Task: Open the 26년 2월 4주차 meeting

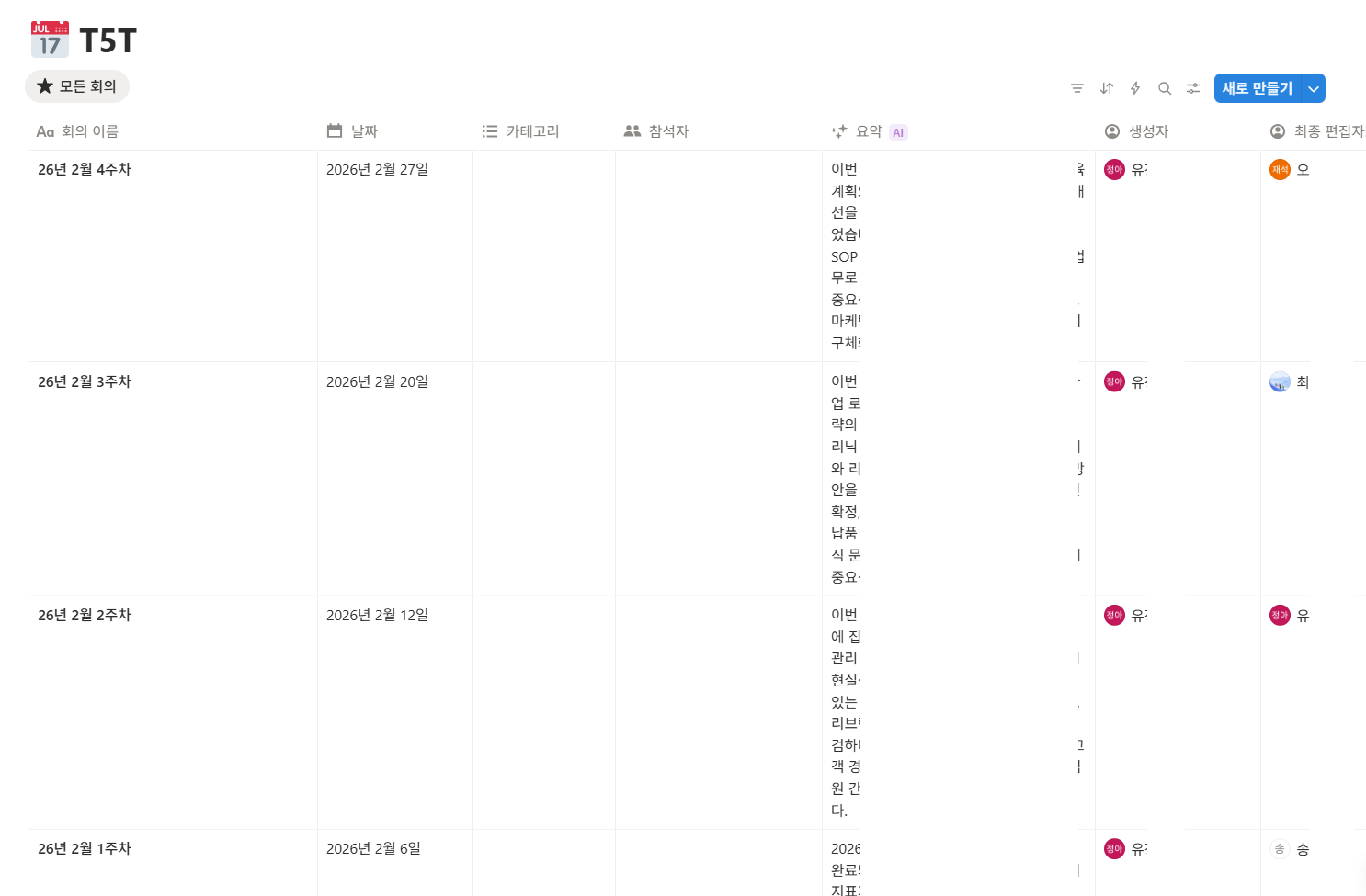Action: pos(85,169)
